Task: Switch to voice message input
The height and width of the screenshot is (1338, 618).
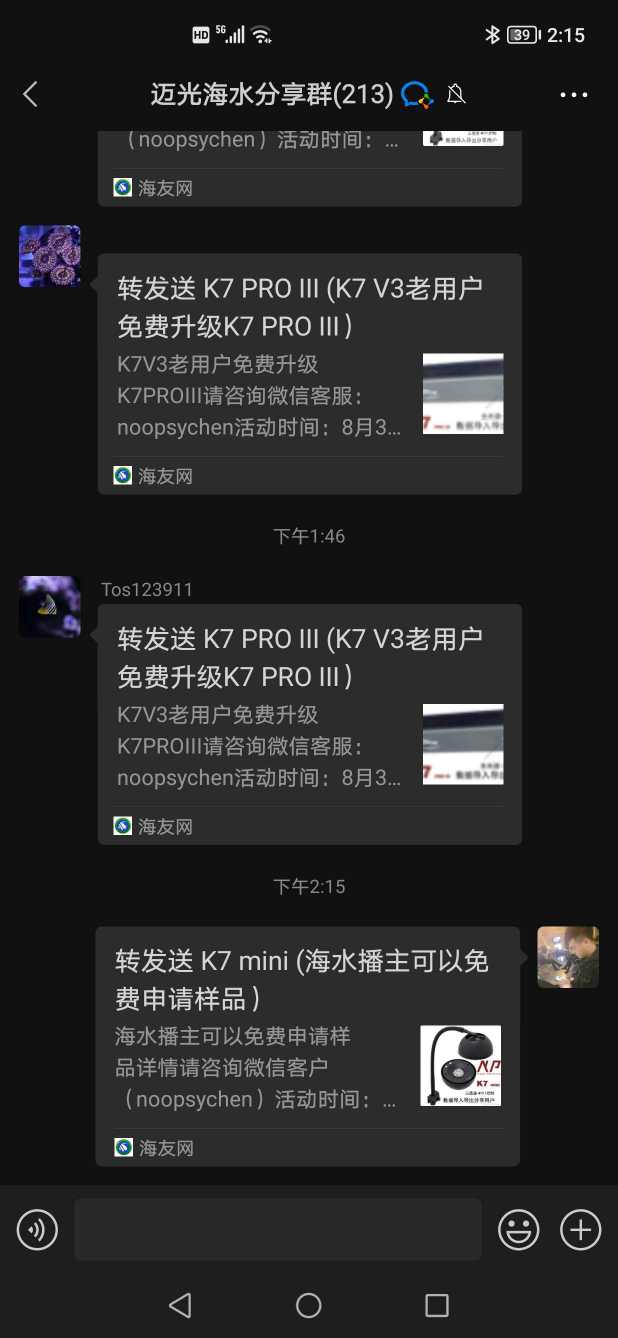Action: click(x=38, y=1229)
